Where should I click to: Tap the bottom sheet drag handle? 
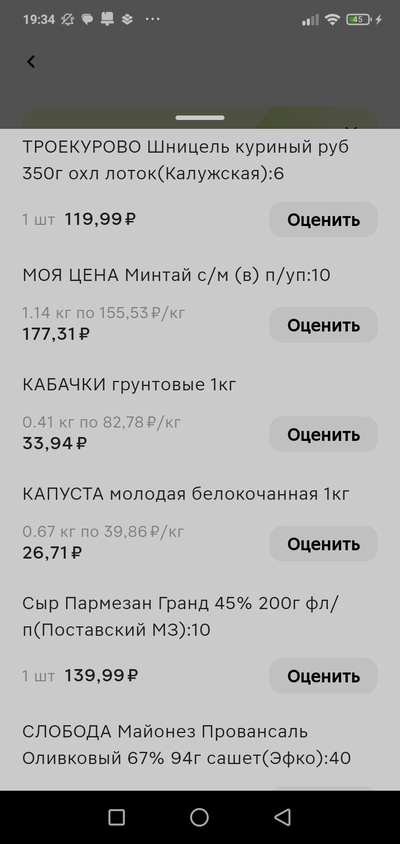[200, 117]
